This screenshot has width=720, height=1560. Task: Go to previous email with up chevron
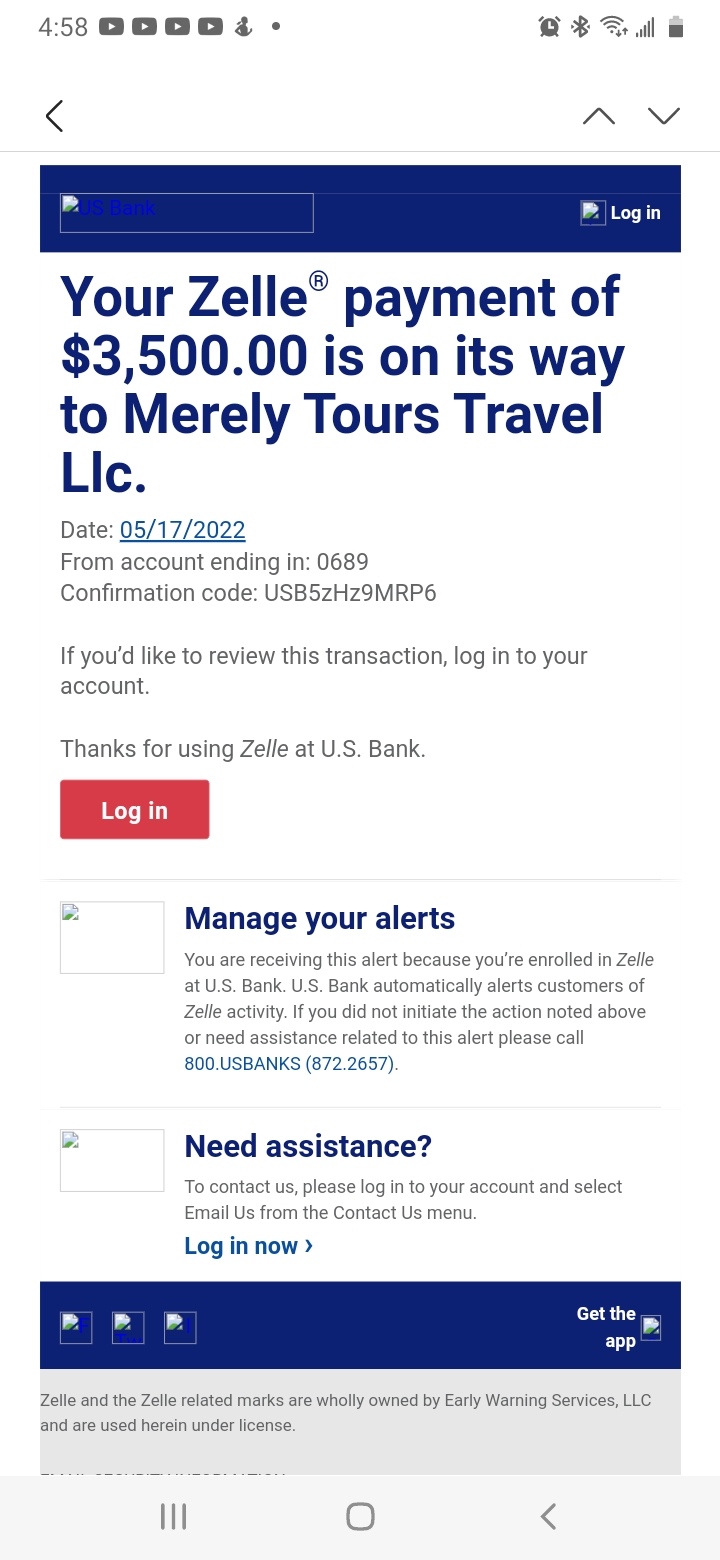599,116
